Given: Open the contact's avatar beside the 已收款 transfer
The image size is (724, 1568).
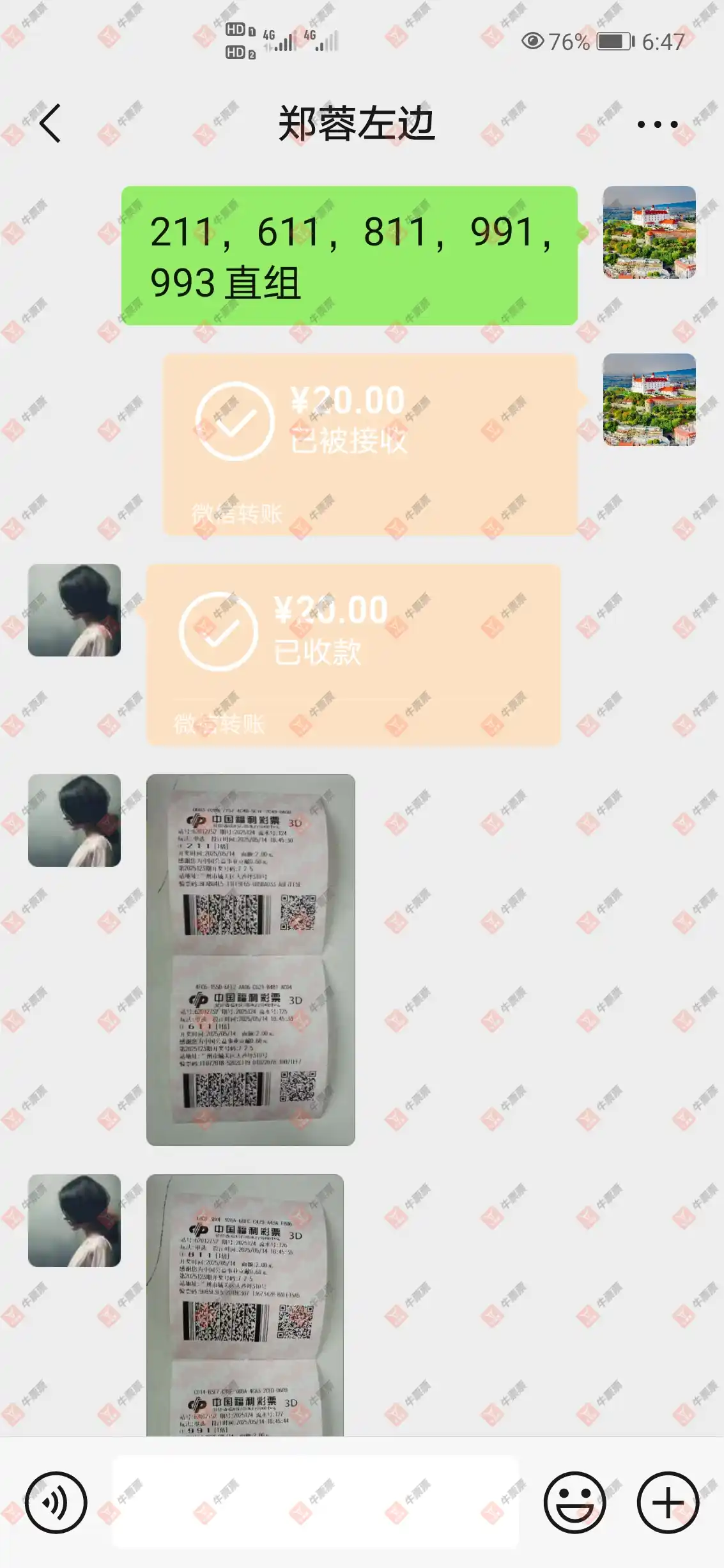Looking at the screenshot, I should (74, 610).
